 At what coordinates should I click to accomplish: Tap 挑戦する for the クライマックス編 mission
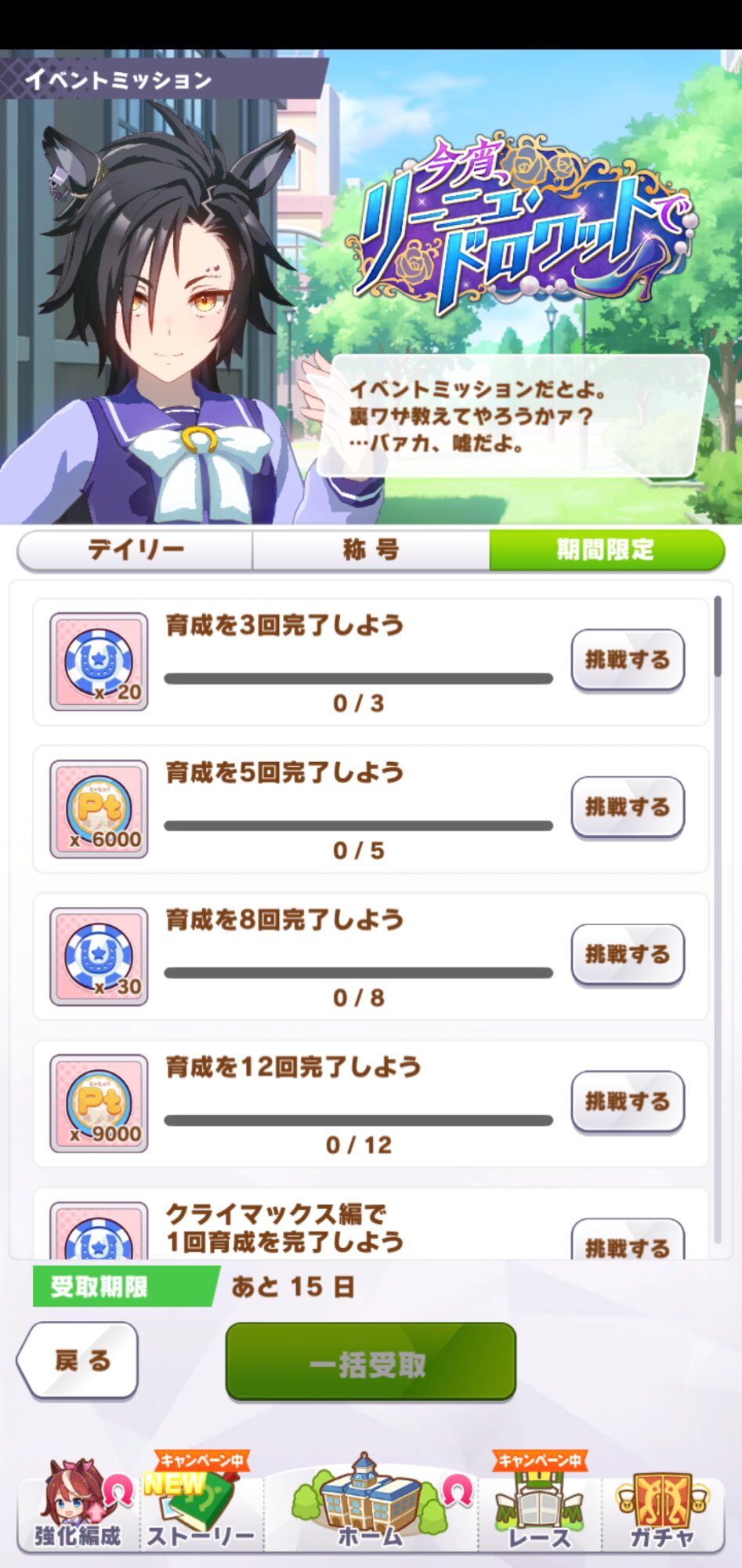tap(628, 1240)
